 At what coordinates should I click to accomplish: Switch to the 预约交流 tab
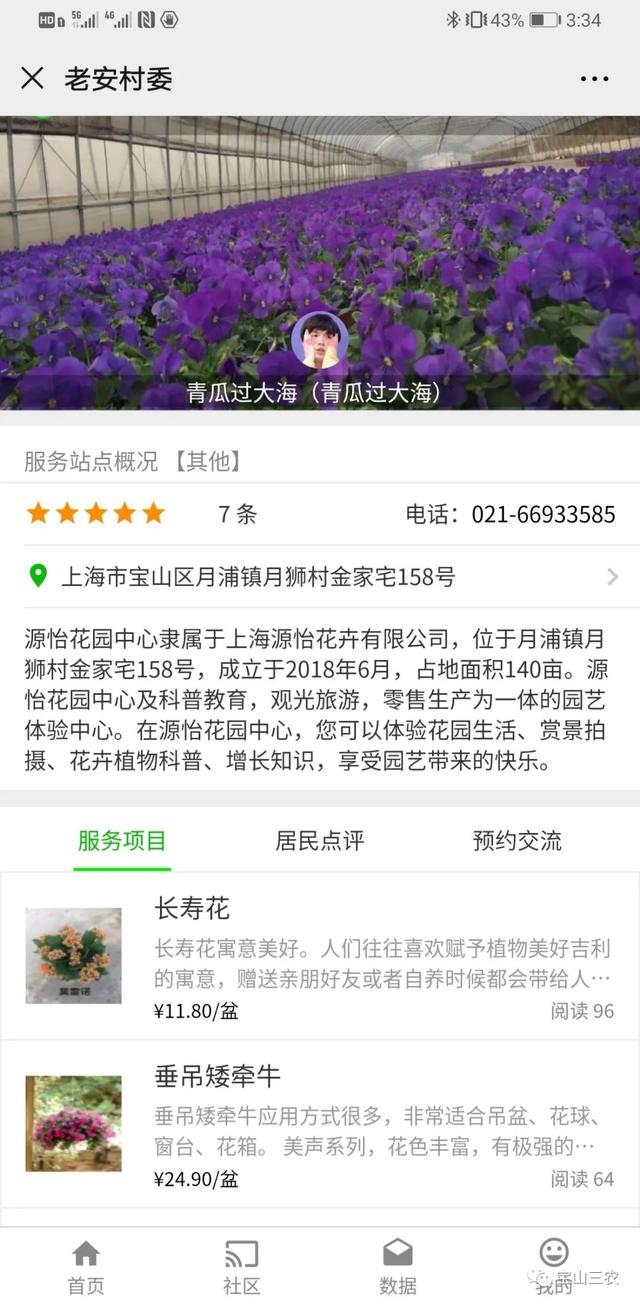(x=517, y=840)
